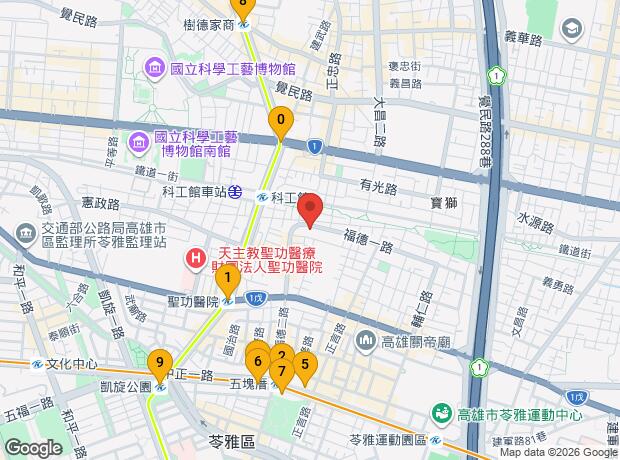
Task: Select the orange marker numbered 1
Action: [x=228, y=281]
